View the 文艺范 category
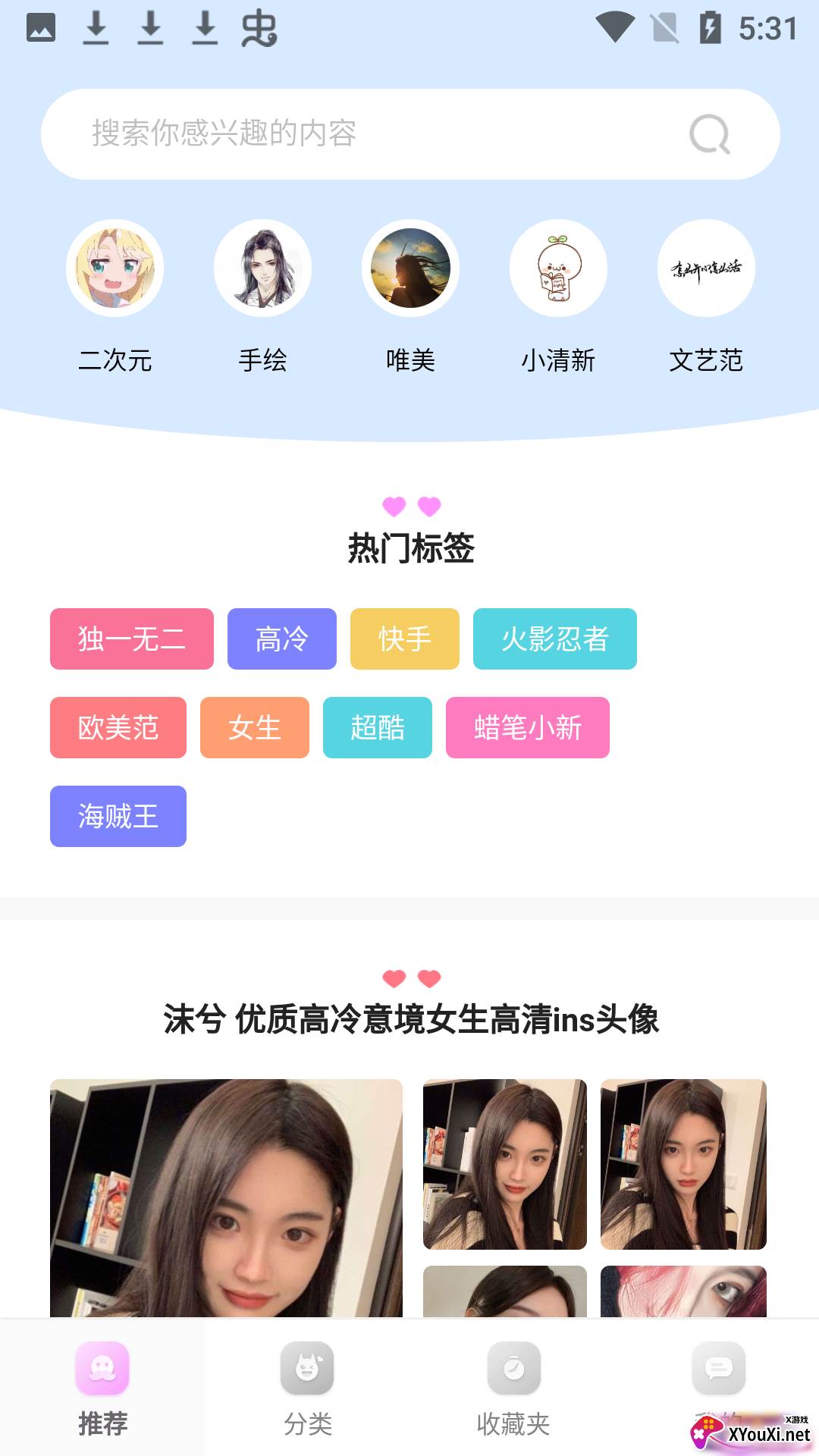This screenshot has width=819, height=1456. 706,269
